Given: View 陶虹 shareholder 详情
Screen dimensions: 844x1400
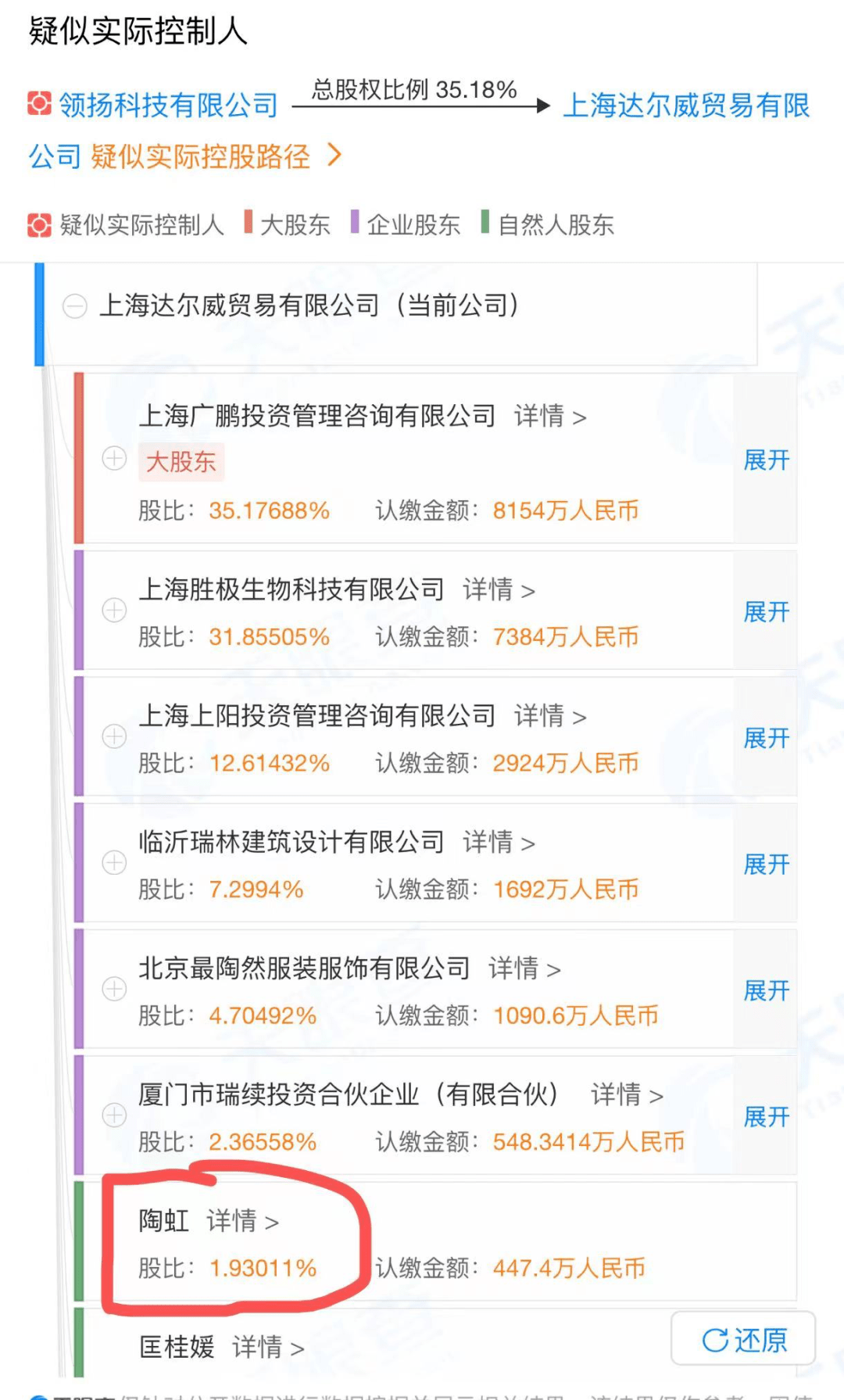Looking at the screenshot, I should click(242, 1221).
